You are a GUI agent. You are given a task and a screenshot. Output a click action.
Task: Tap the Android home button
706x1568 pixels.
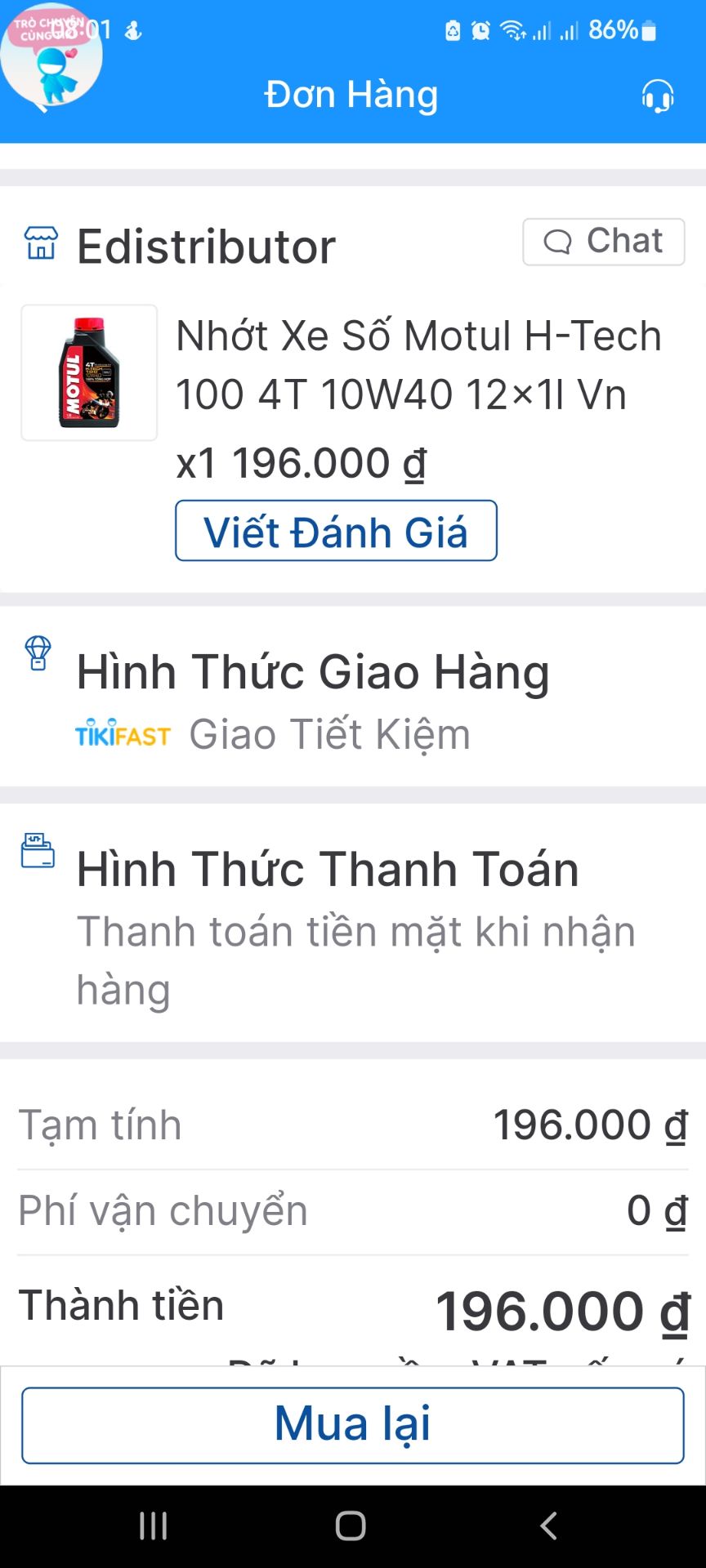tap(353, 1524)
